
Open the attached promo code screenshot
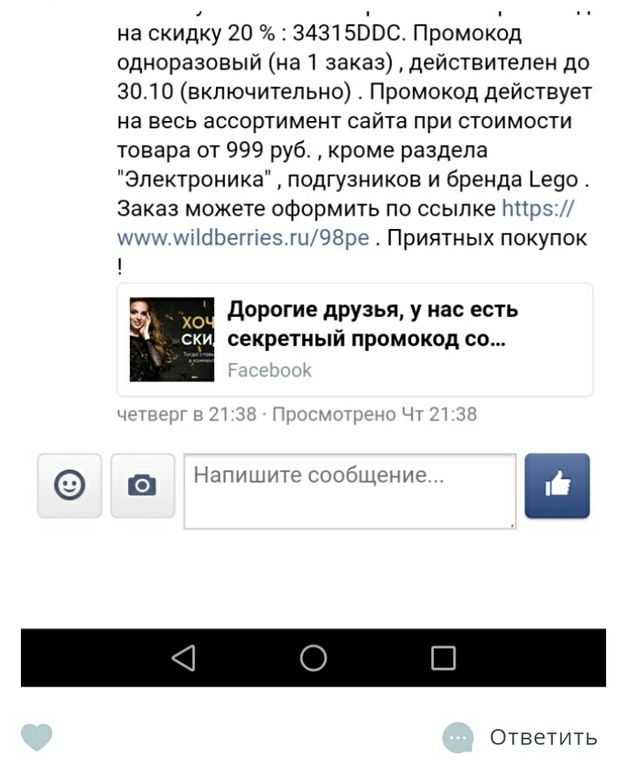171,339
